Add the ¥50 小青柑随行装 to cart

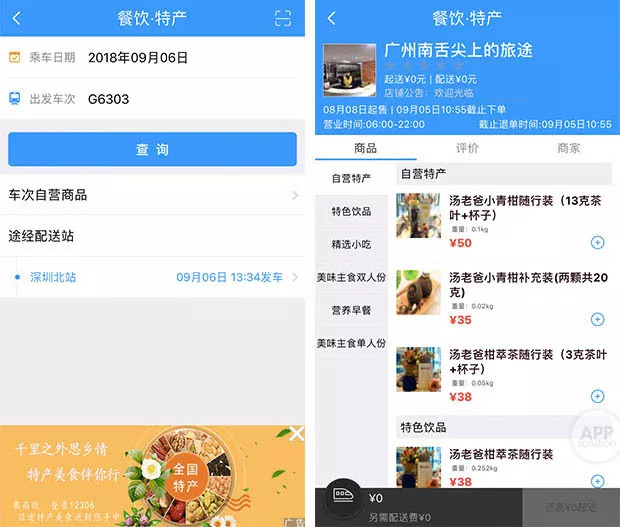(598, 242)
